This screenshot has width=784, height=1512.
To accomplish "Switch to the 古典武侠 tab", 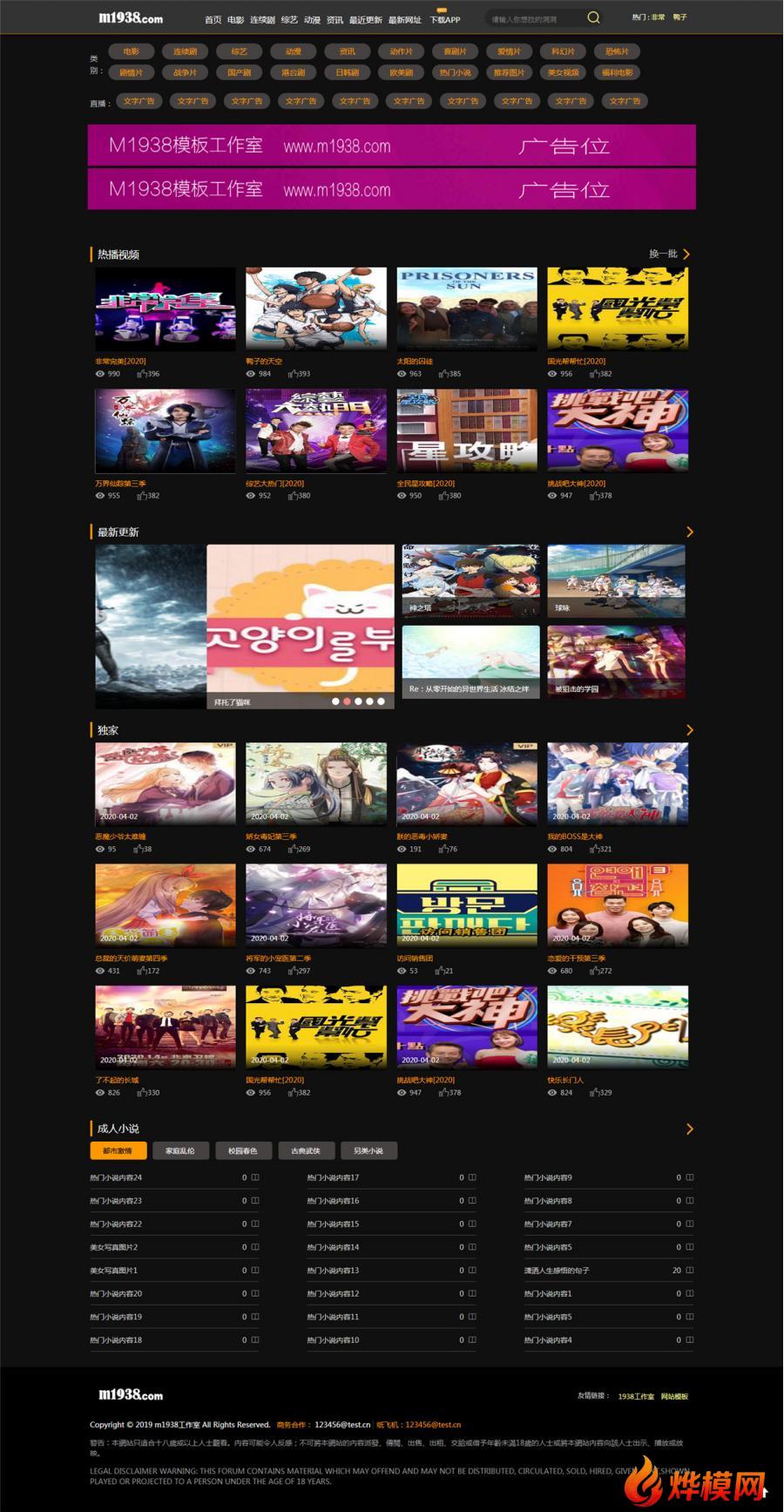I will pyautogui.click(x=306, y=1150).
